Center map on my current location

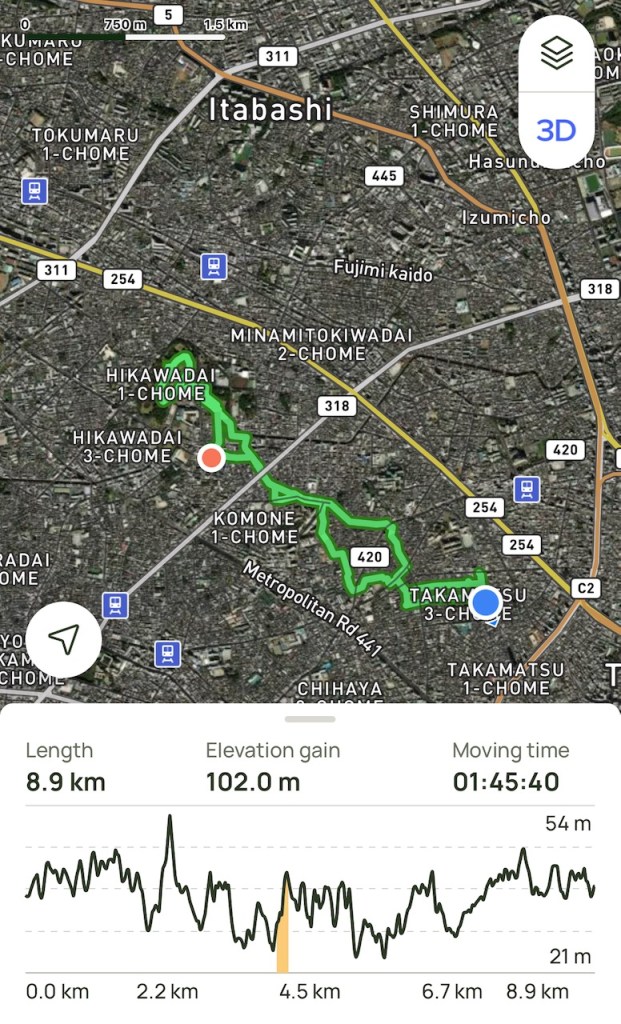(64, 640)
